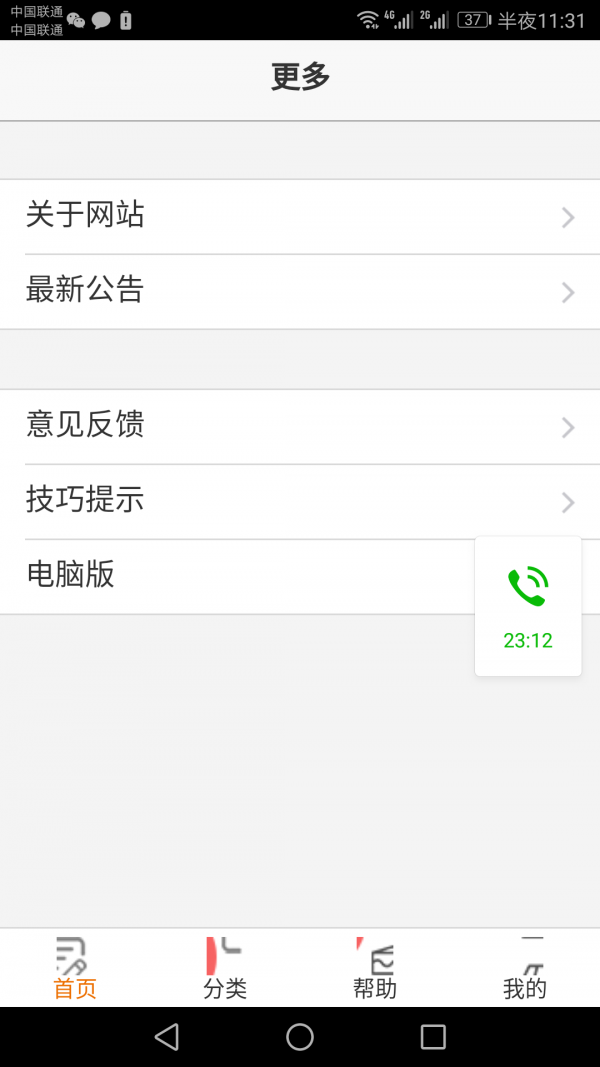This screenshot has width=600, height=1067.
Task: Go to the 首页 tab
Action: pyautogui.click(x=75, y=968)
